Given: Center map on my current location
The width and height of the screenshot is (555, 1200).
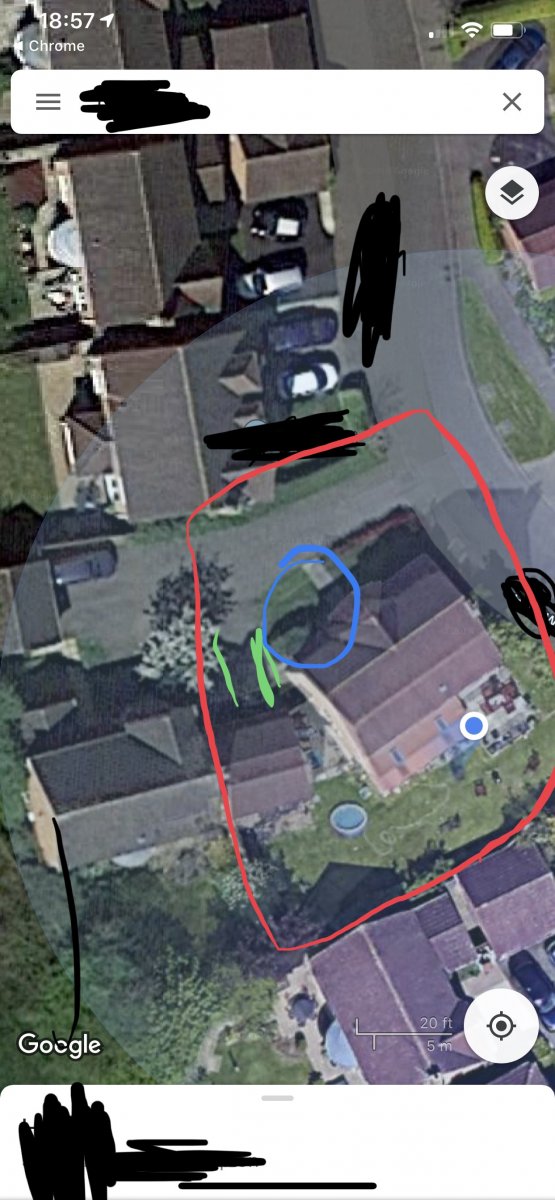Looking at the screenshot, I should pyautogui.click(x=502, y=1026).
